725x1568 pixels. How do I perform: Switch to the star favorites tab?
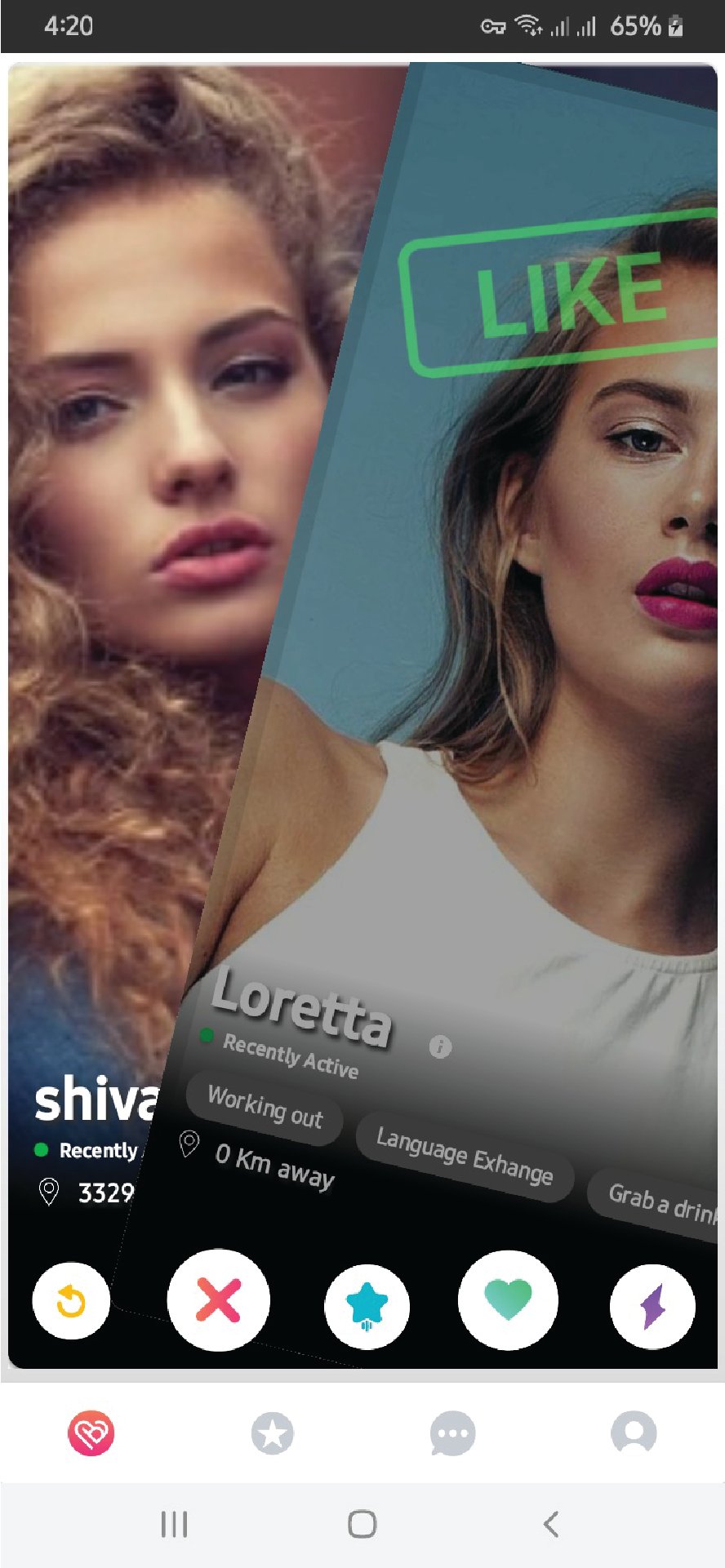272,1433
